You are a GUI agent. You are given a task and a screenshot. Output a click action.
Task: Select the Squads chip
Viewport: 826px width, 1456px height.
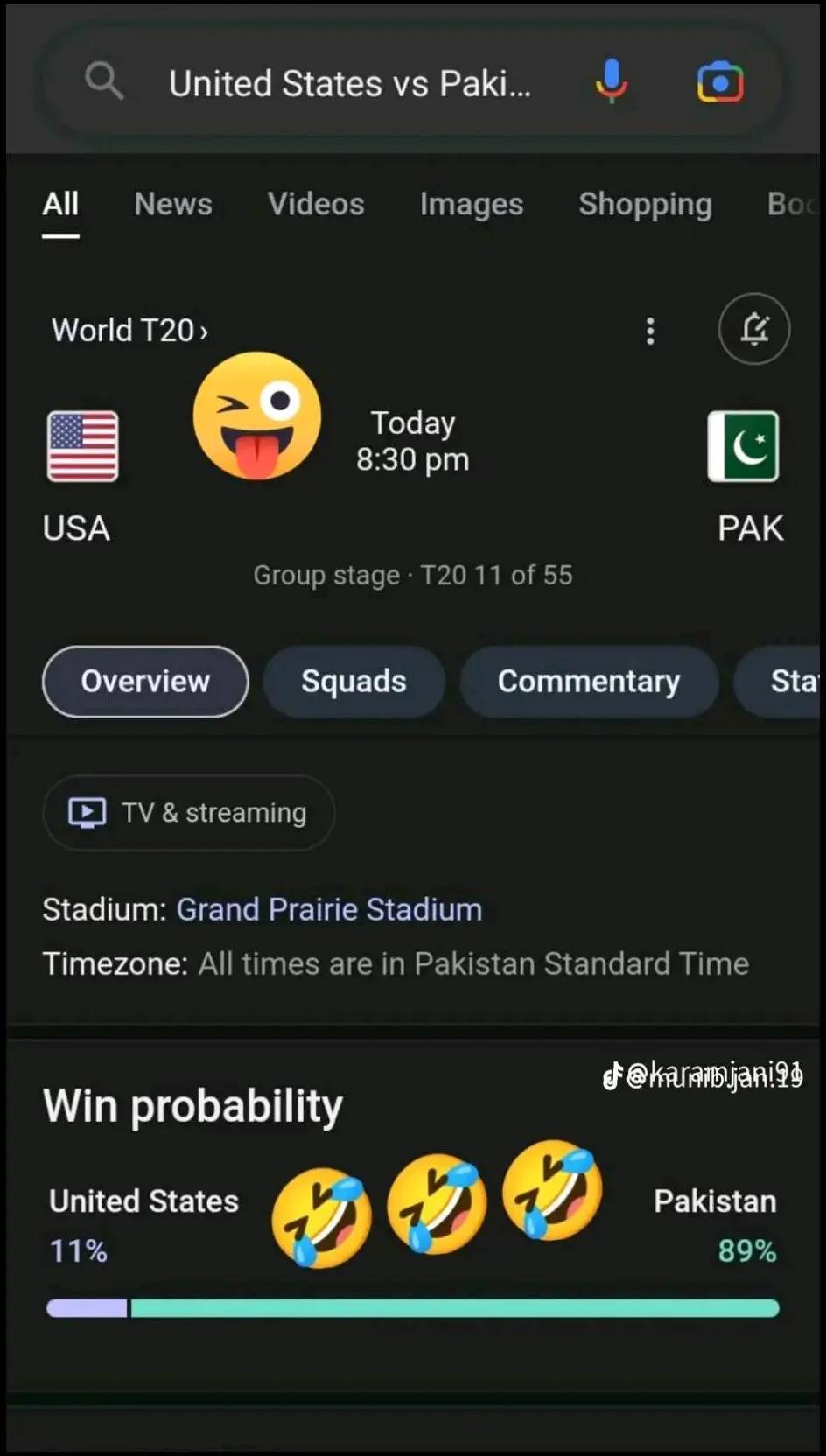tap(353, 682)
